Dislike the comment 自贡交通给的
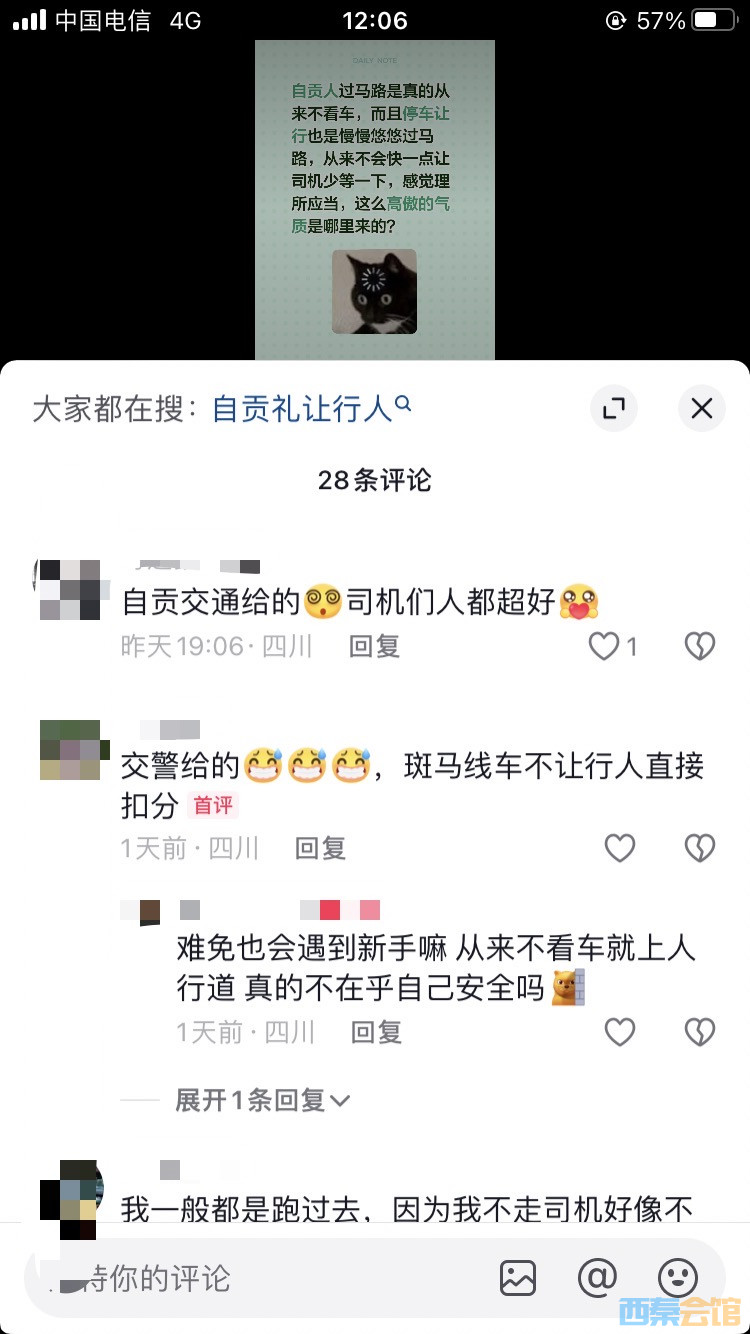Viewport: 750px width, 1334px height. click(x=699, y=647)
